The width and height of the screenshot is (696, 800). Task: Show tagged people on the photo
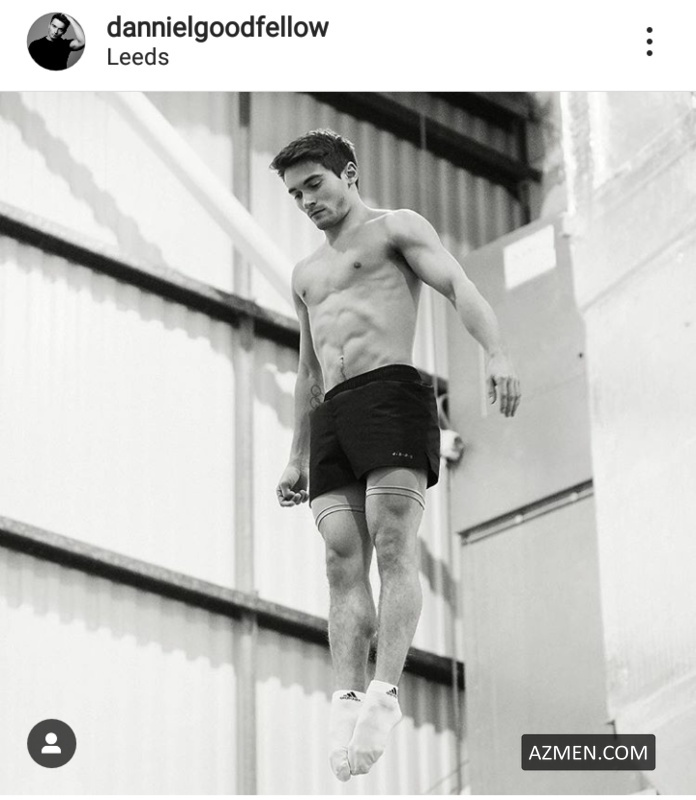click(x=52, y=743)
